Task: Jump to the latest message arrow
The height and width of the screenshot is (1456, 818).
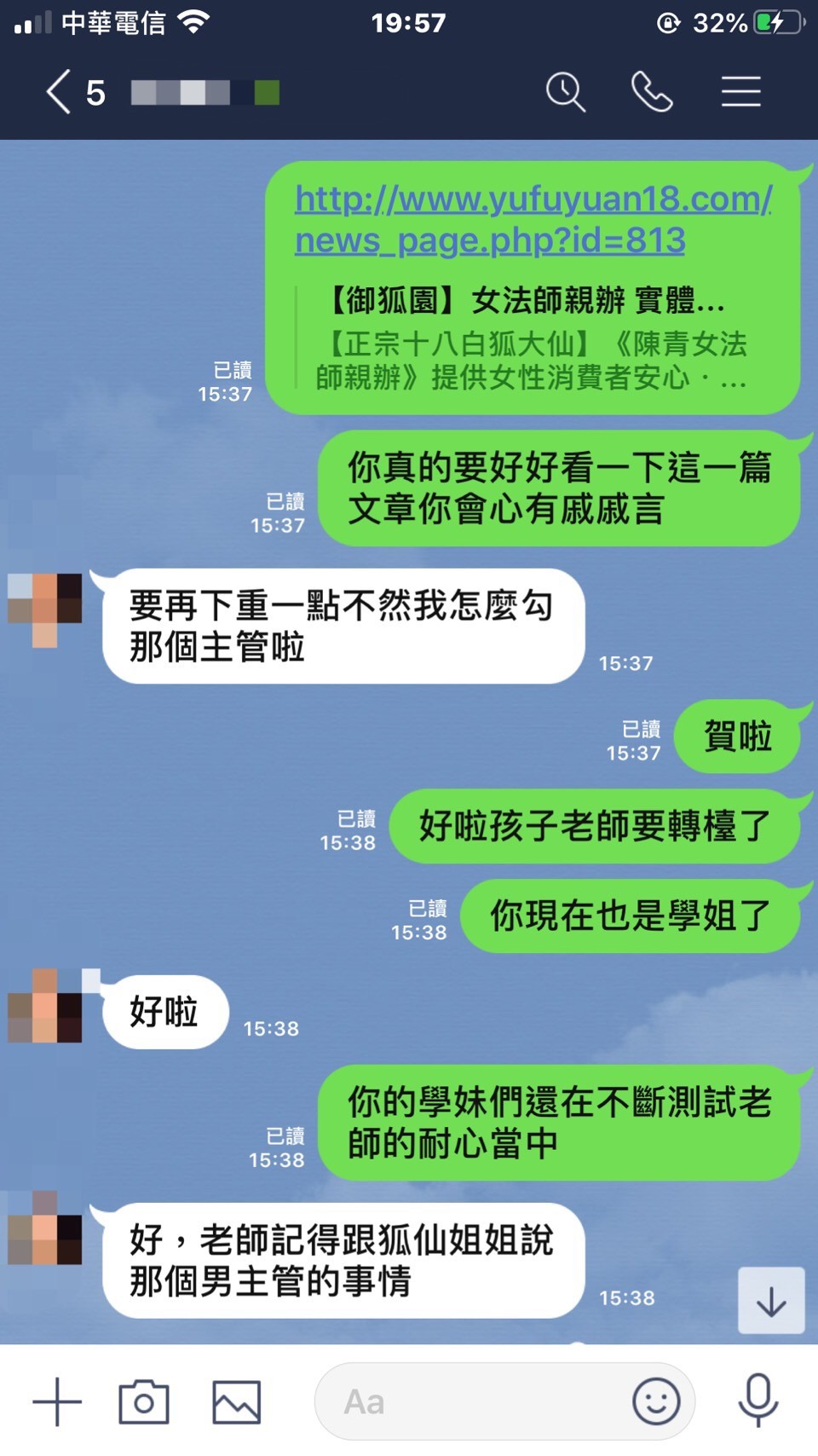Action: [771, 1301]
